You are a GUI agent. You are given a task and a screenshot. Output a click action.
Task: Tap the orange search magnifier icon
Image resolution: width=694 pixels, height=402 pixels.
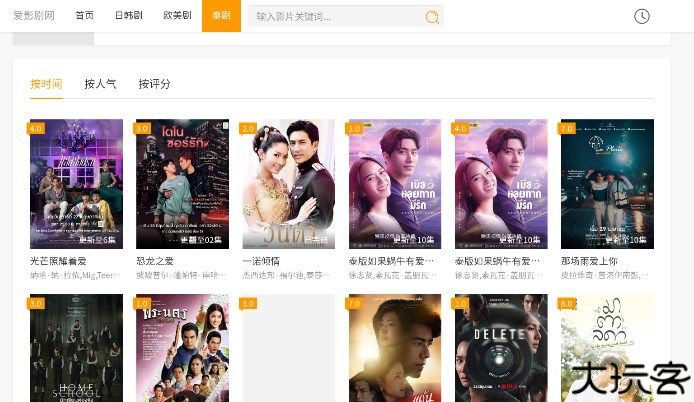point(432,17)
